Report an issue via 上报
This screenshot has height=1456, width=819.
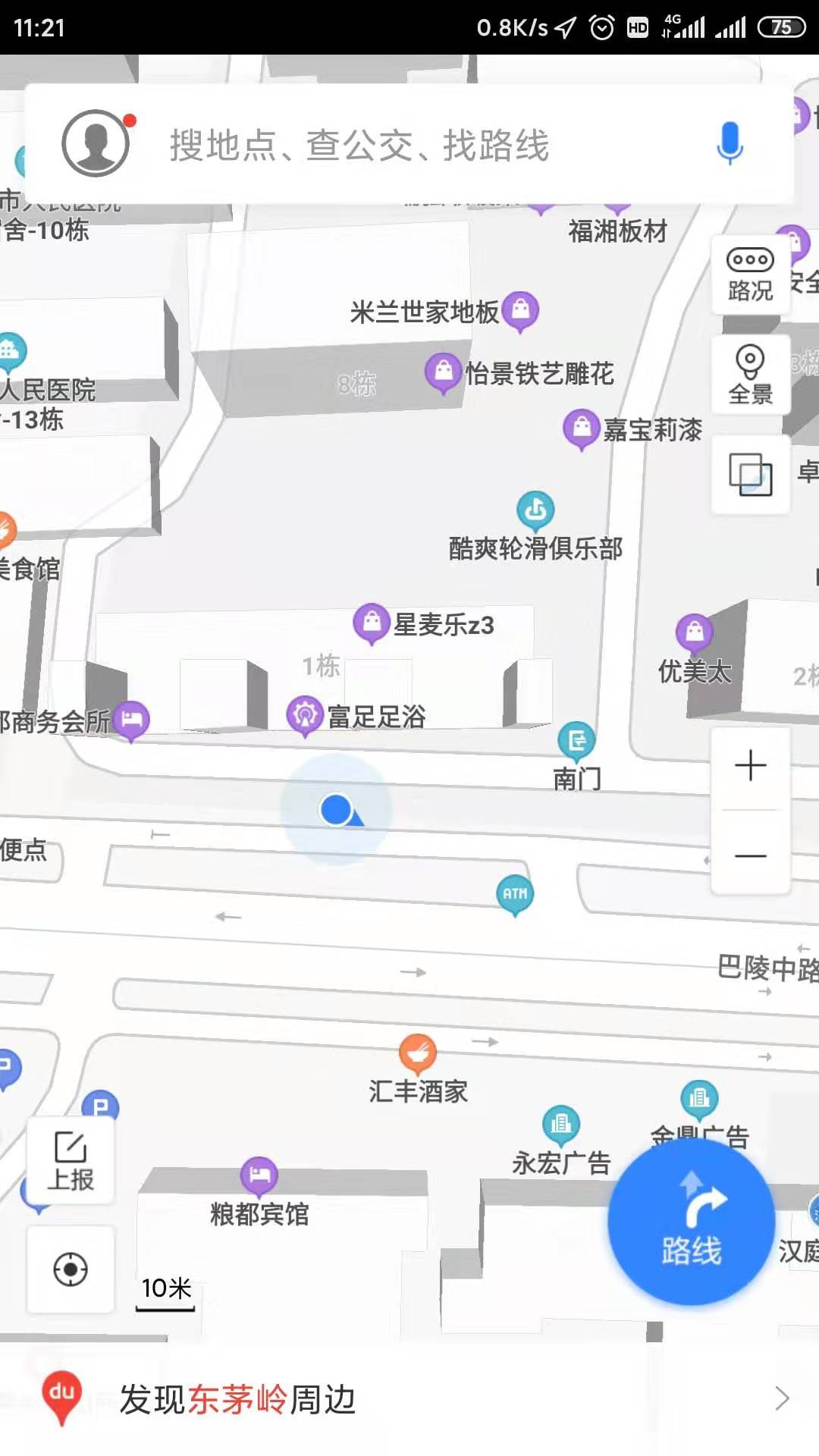[71, 1160]
